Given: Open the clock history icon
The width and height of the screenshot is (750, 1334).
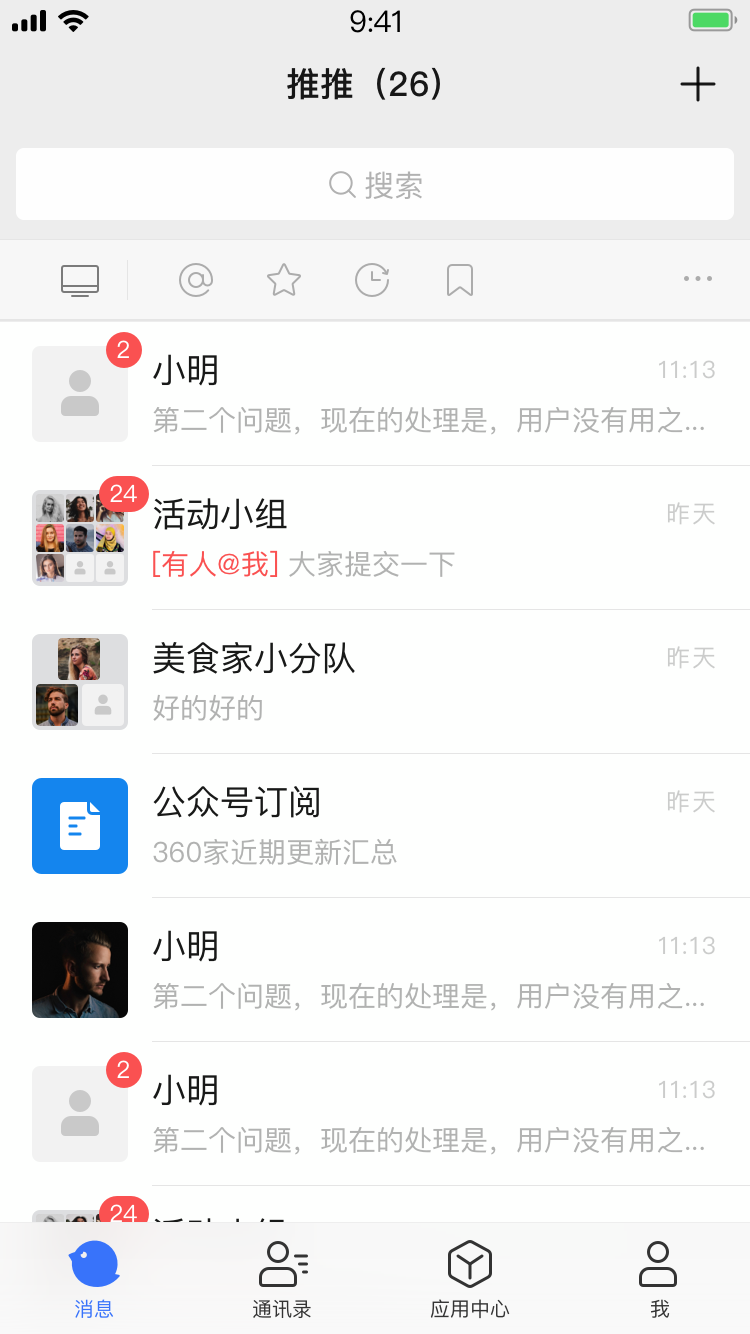Looking at the screenshot, I should click(x=372, y=281).
